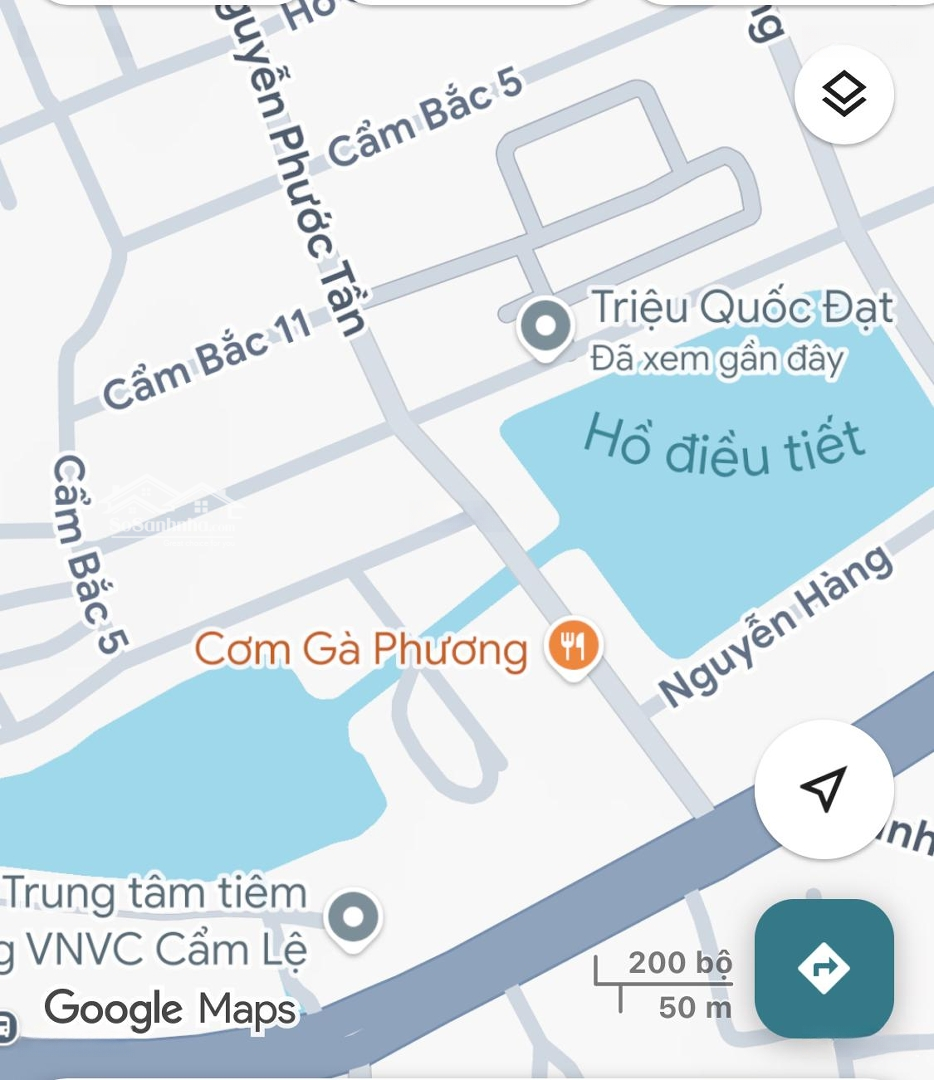Start directions with the turn arrow button

[x=824, y=967]
